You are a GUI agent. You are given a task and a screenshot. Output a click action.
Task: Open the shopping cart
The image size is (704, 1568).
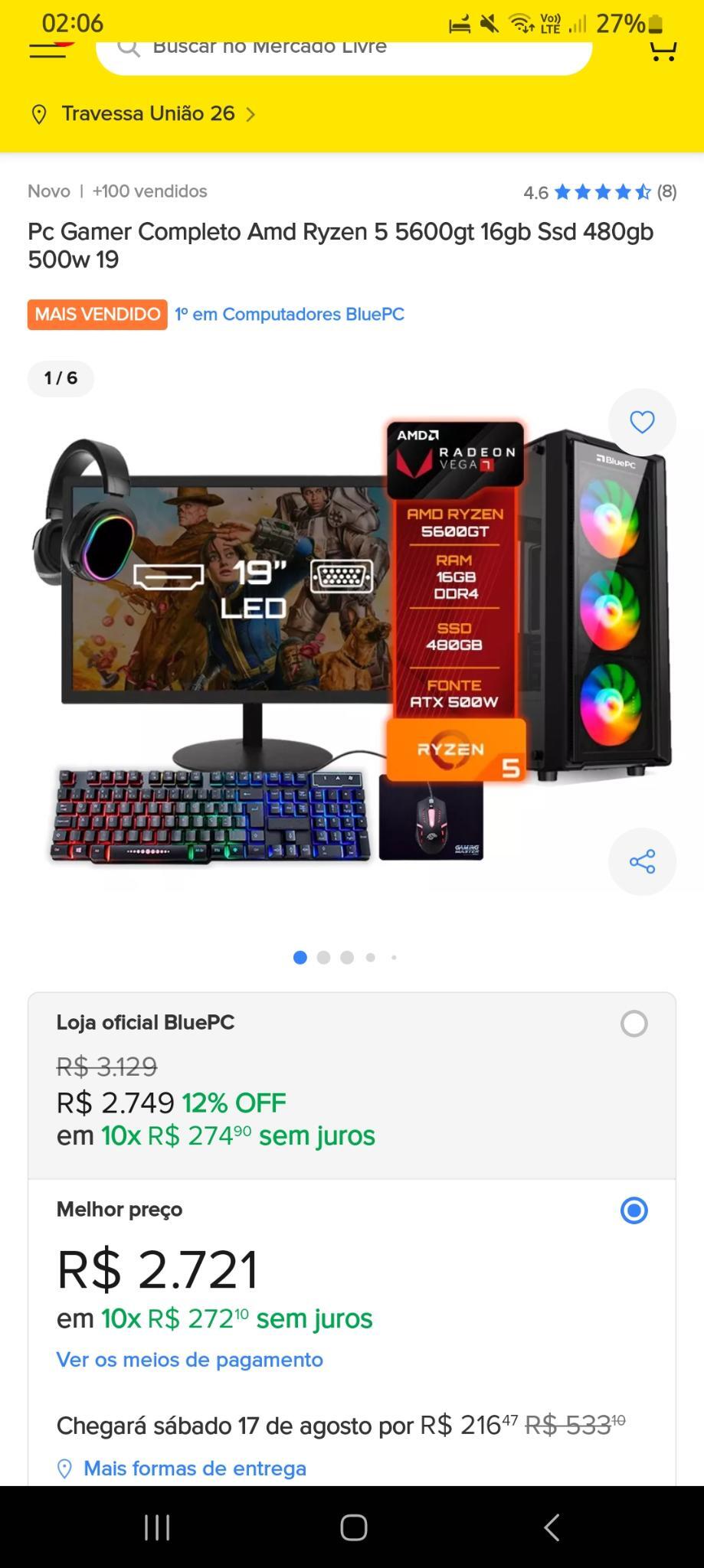(x=663, y=51)
